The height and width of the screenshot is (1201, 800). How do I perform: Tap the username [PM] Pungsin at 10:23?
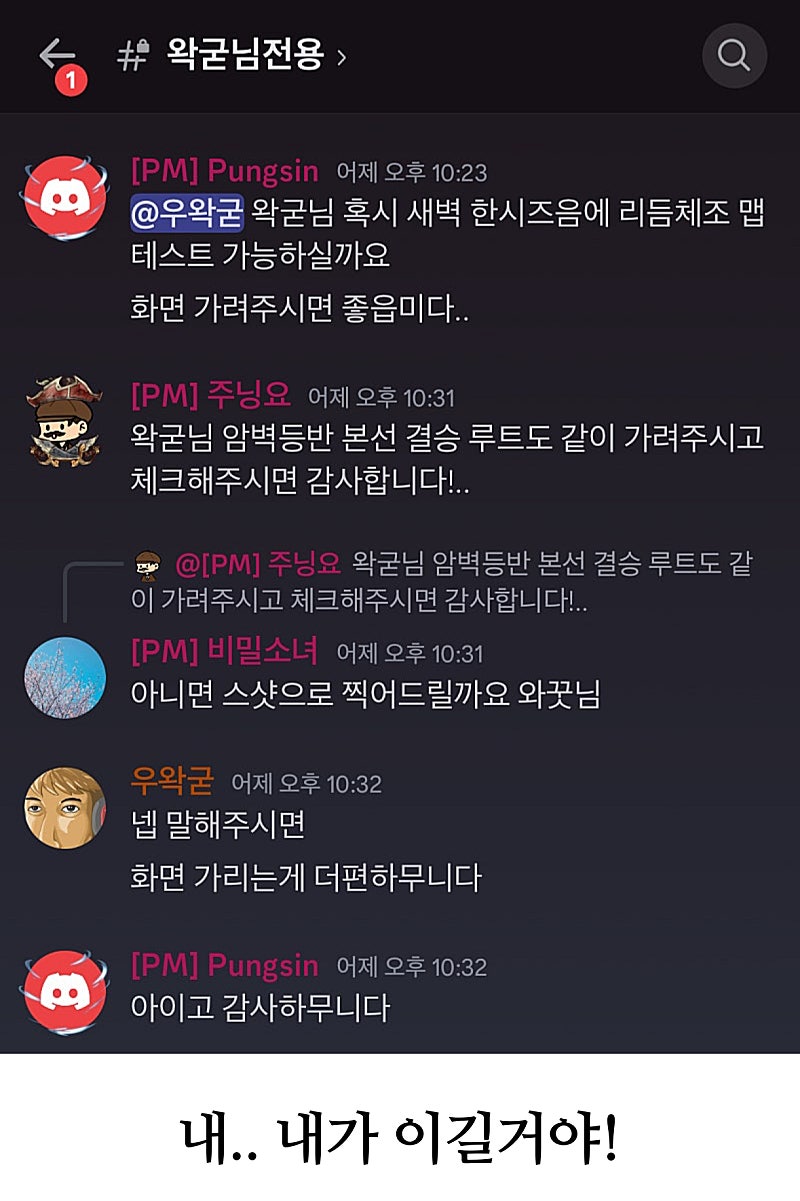pyautogui.click(x=224, y=171)
